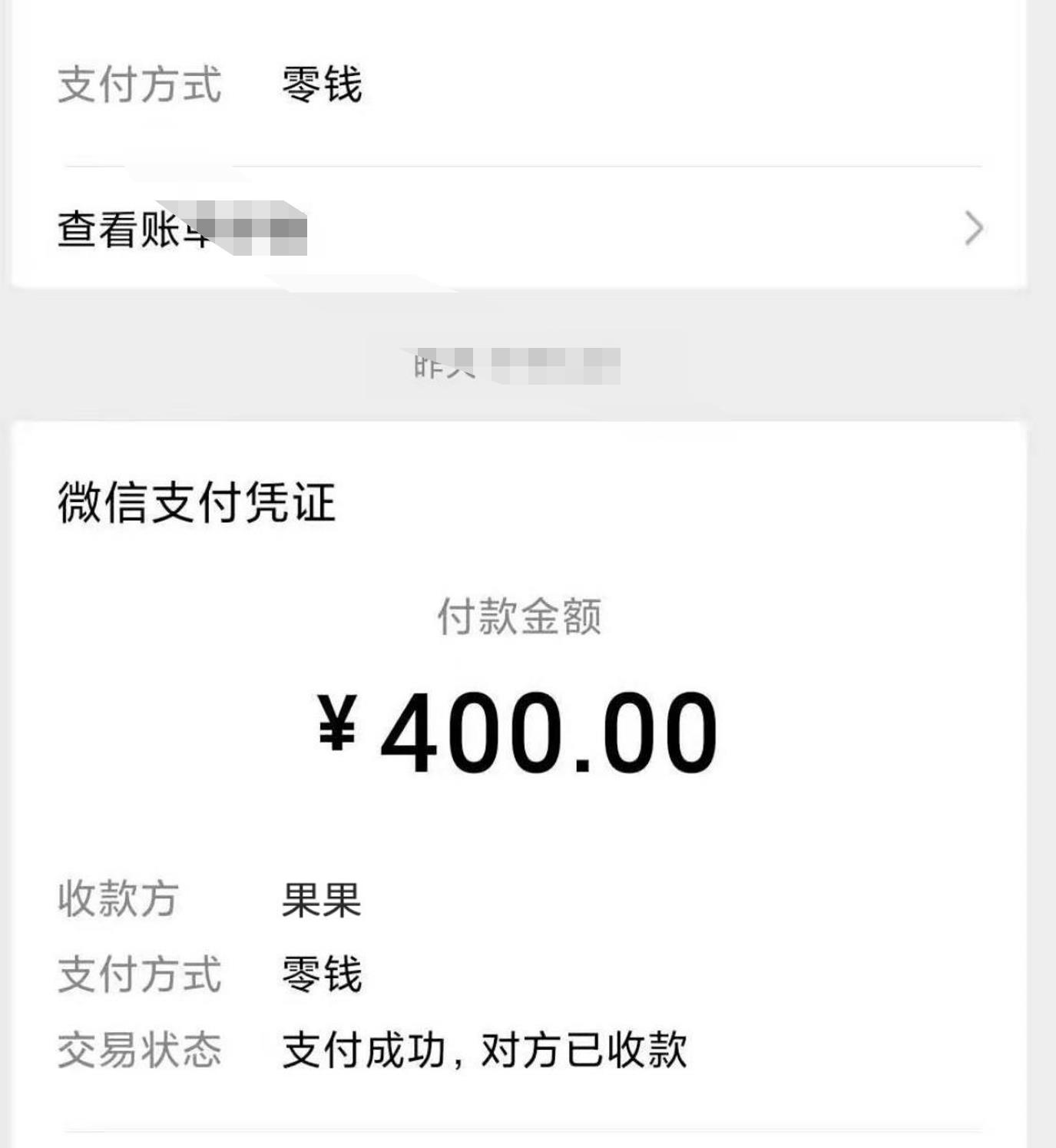The width and height of the screenshot is (1056, 1148).
Task: Click the blurred text after 查看账
Action: 253,227
